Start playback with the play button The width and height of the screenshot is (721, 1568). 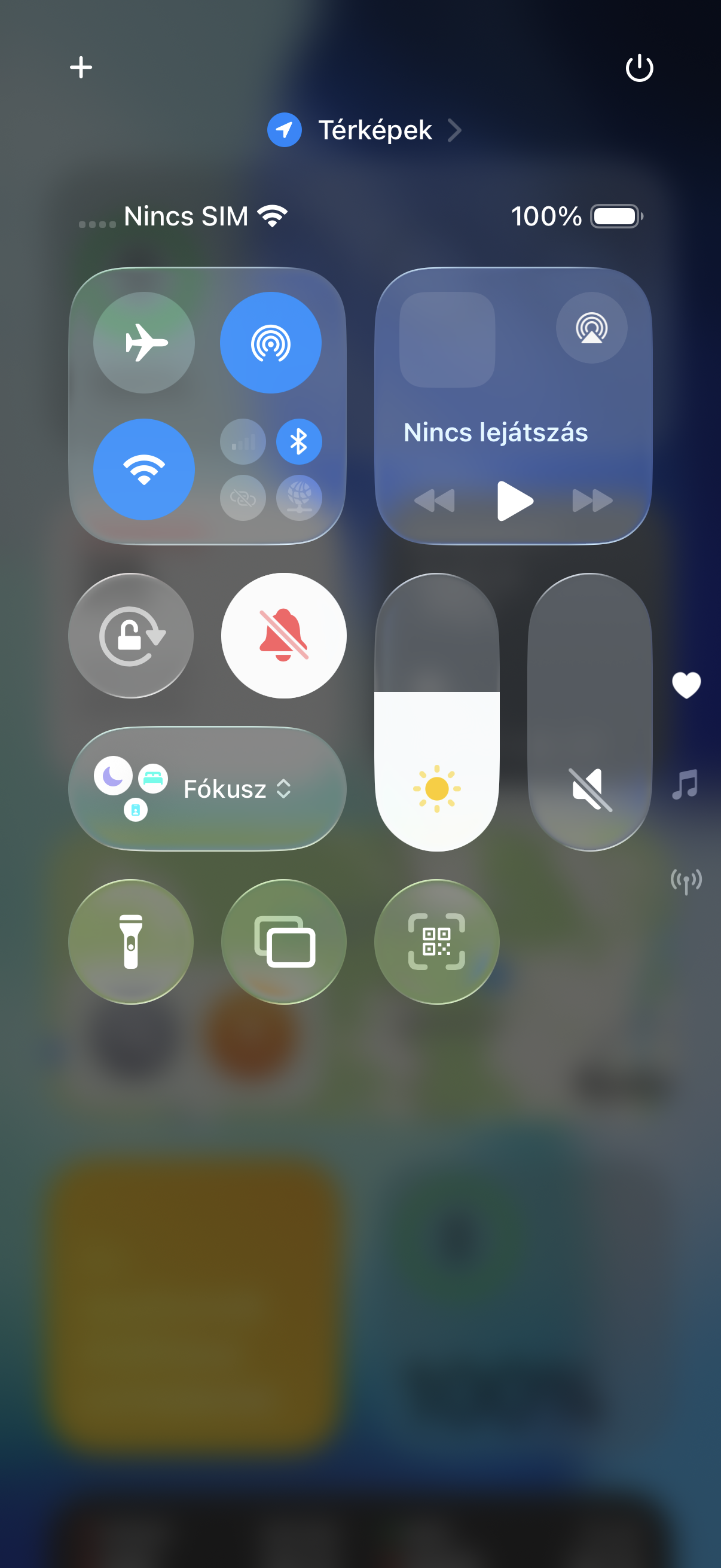514,501
